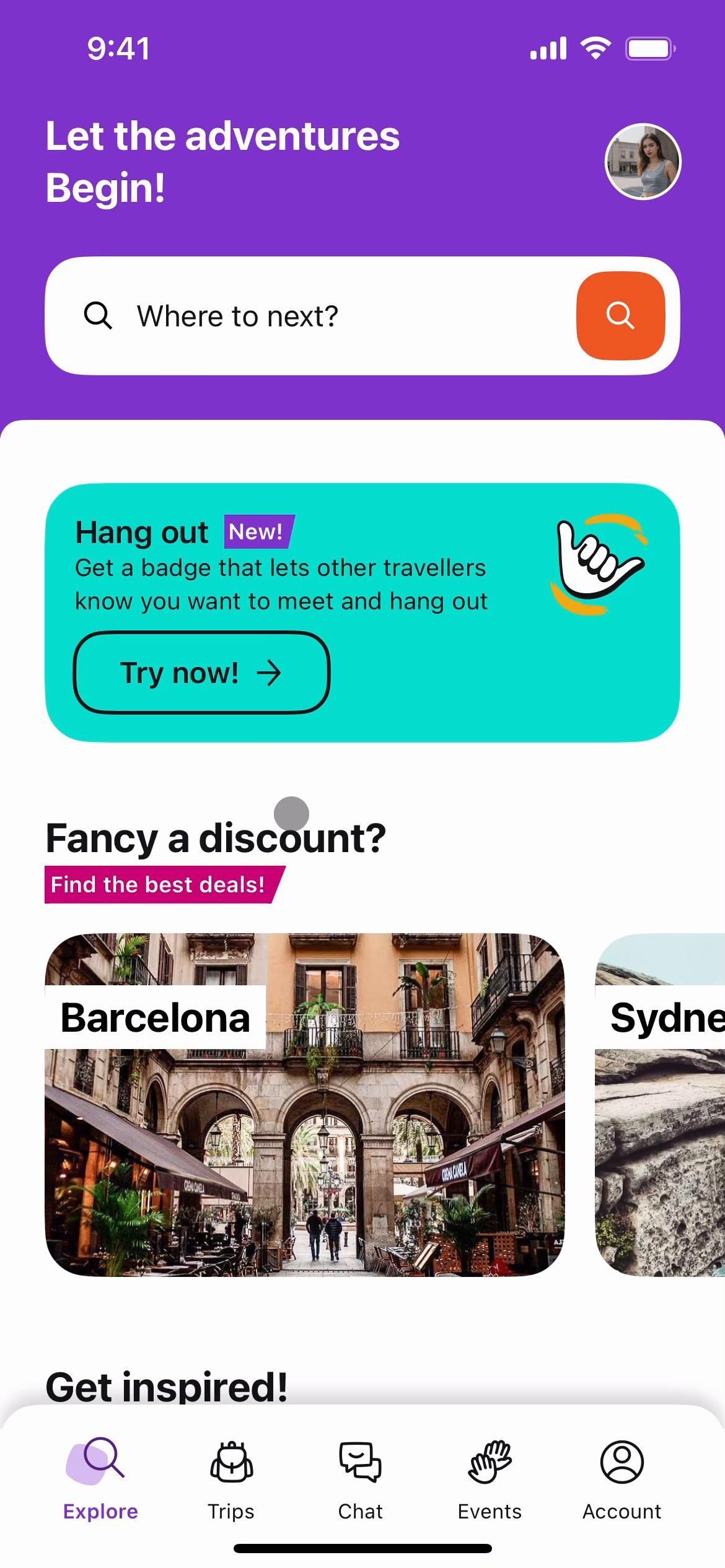Open the profile picture avatar
The width and height of the screenshot is (725, 1568).
[643, 162]
